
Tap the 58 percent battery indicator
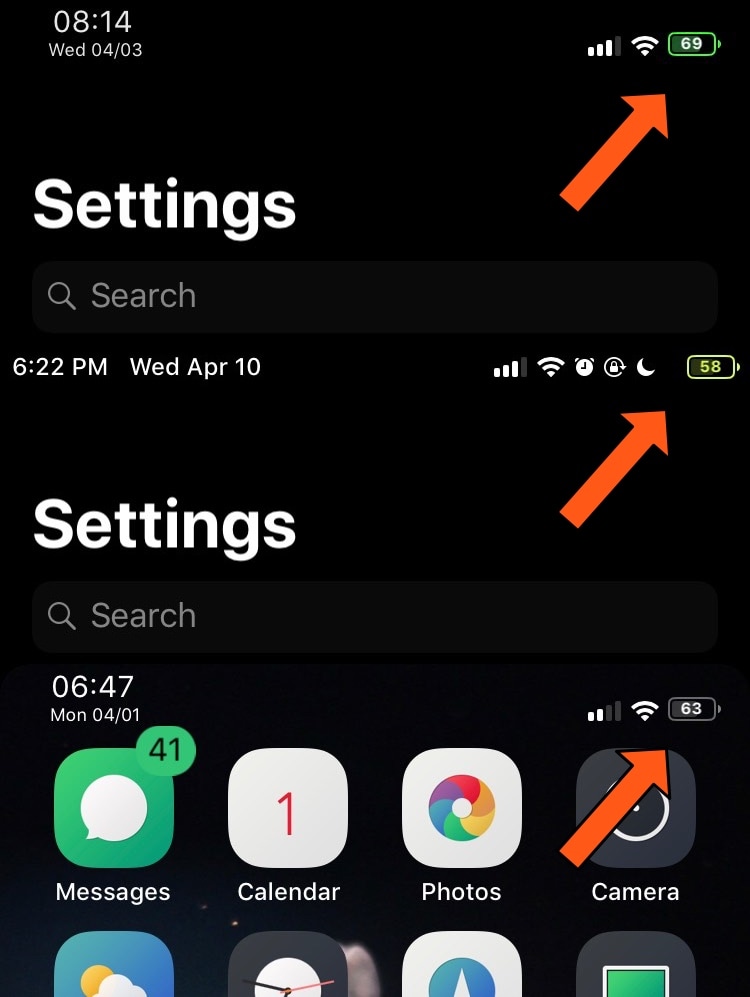tap(711, 366)
